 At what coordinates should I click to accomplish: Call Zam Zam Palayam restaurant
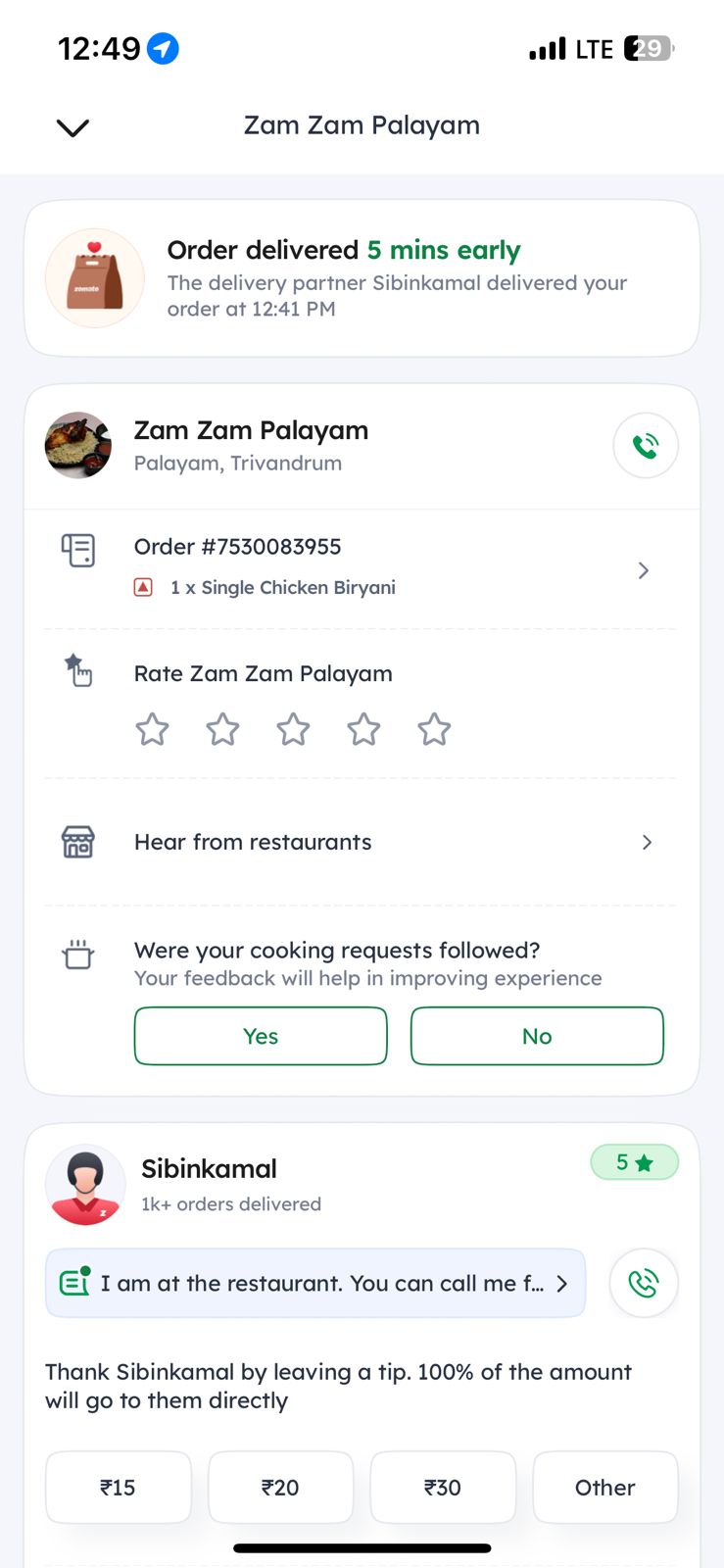645,446
